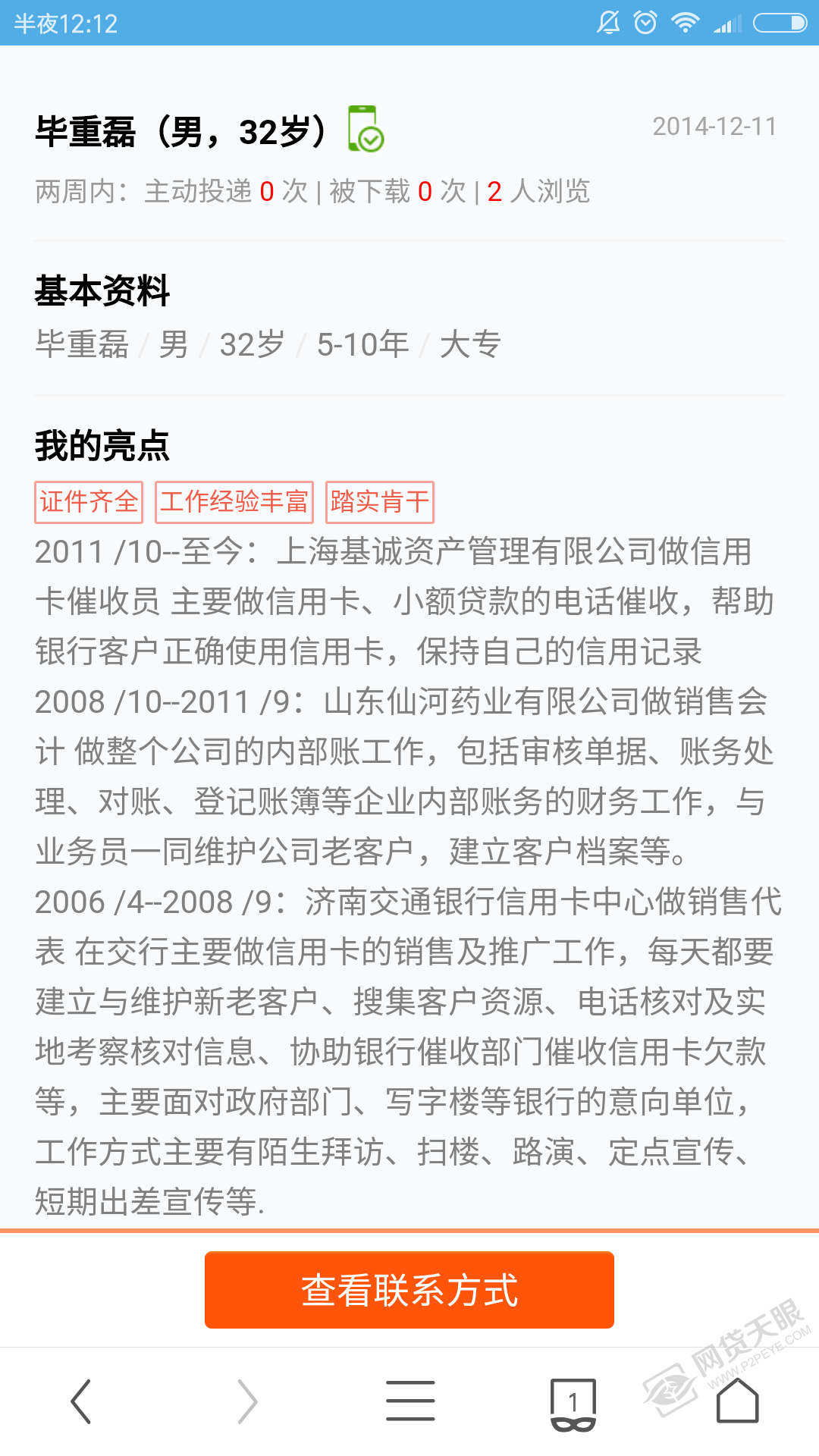Open the browser tabs switcher
Image resolution: width=819 pixels, height=1456 pixels.
pos(573,1403)
